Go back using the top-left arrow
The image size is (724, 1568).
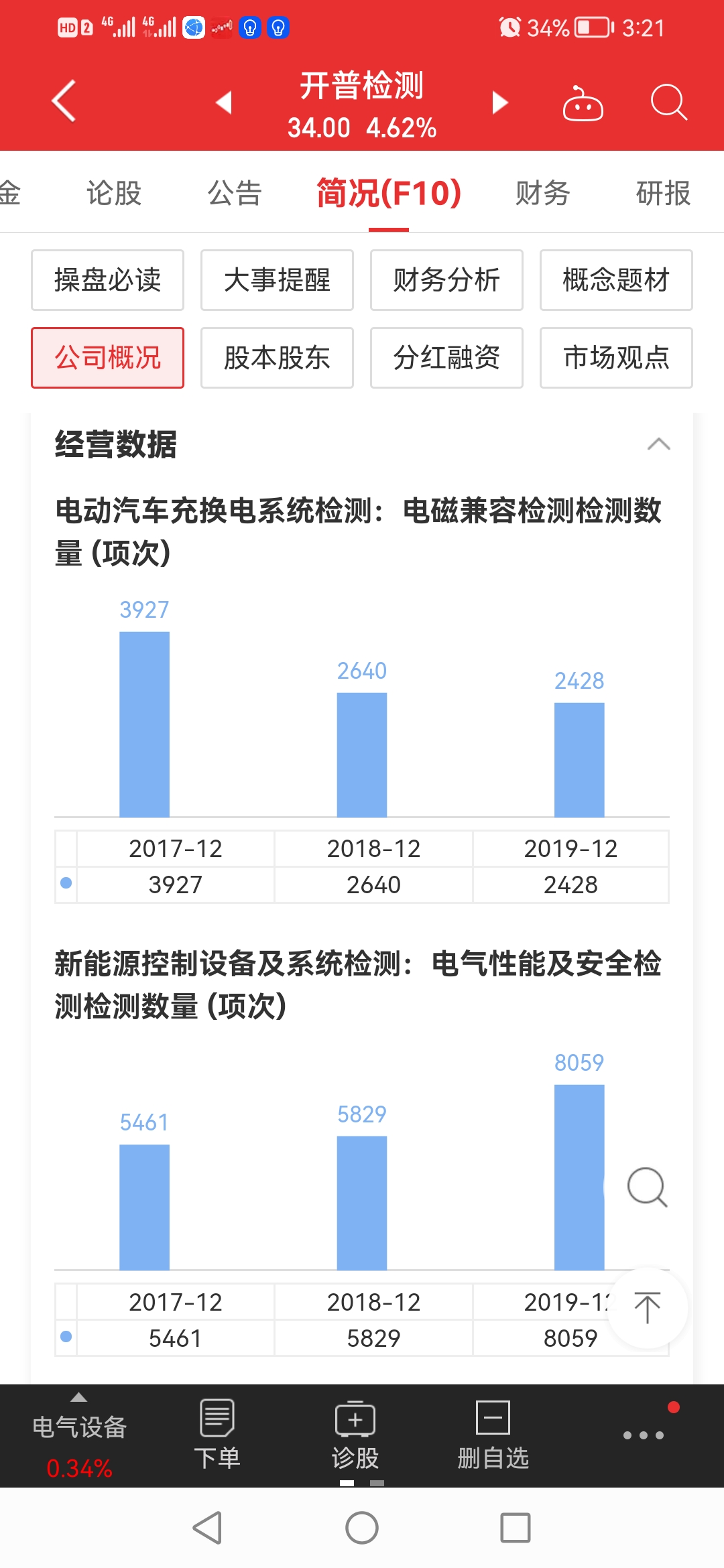[64, 102]
